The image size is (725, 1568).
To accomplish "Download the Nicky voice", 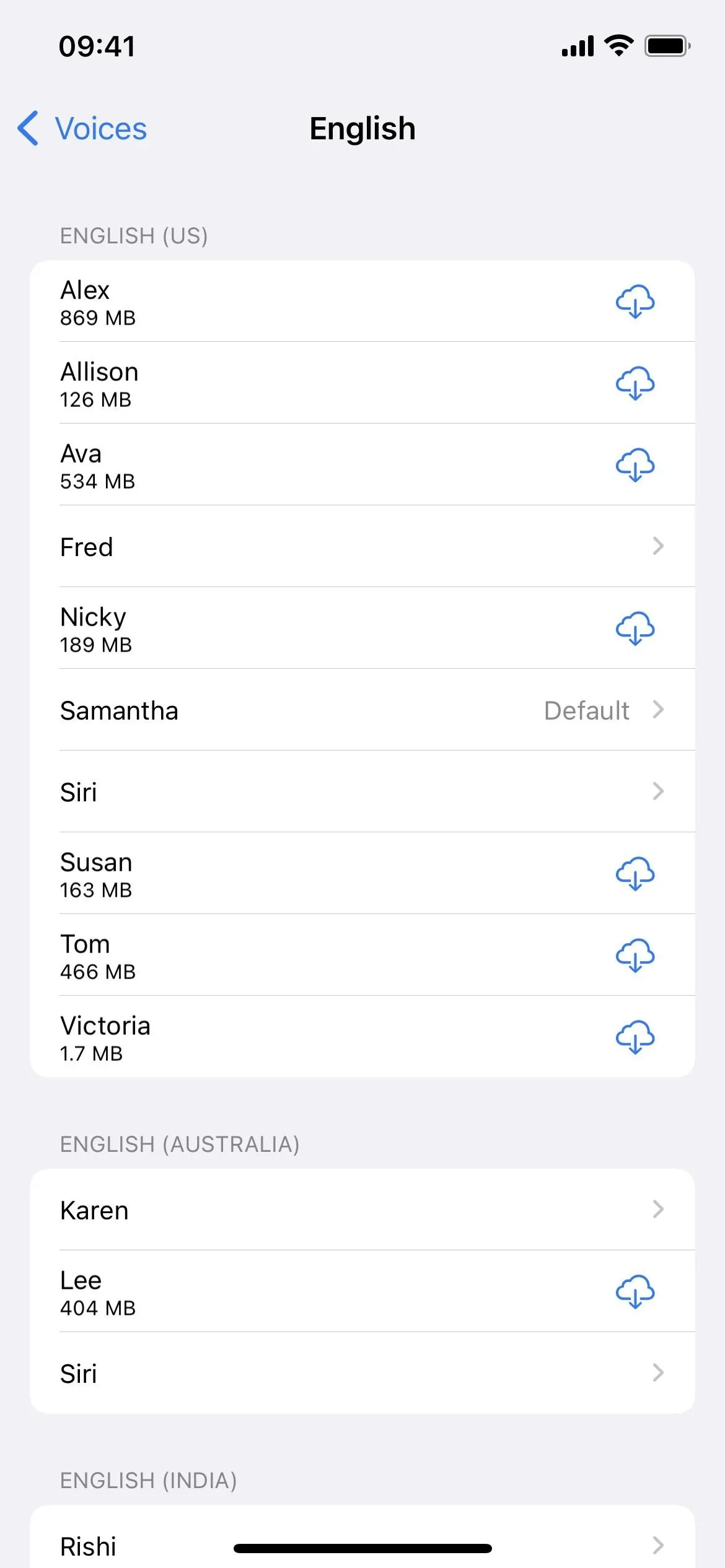I will pos(635,629).
